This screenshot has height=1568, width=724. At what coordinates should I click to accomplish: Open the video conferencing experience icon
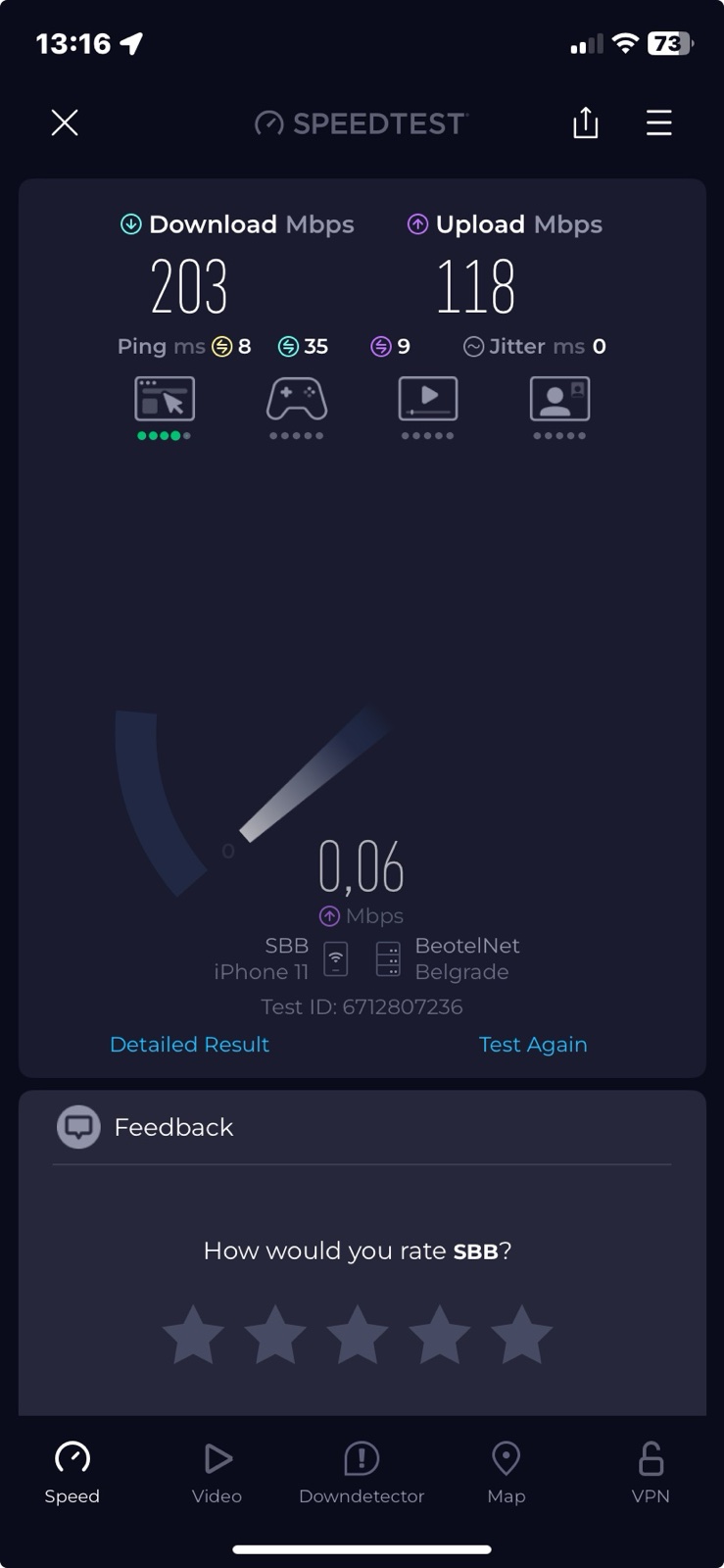pyautogui.click(x=559, y=400)
